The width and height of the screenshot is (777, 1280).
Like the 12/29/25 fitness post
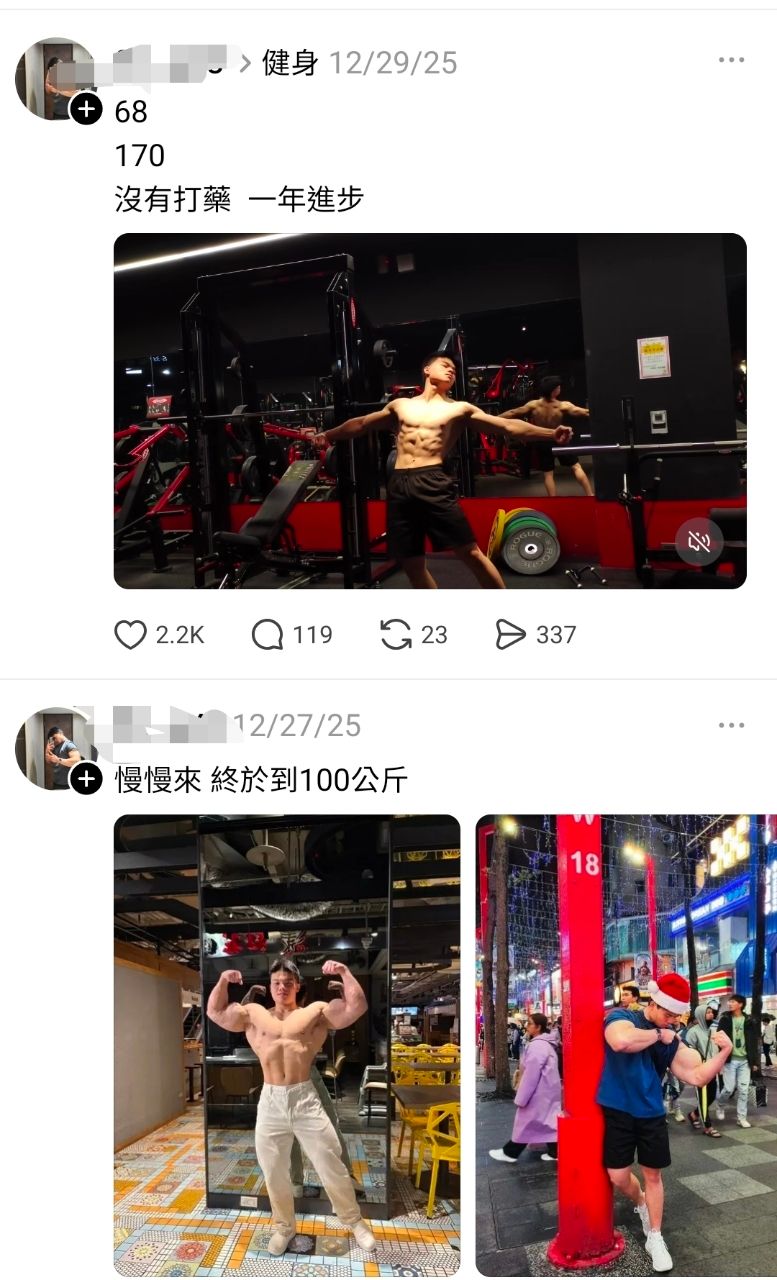[131, 635]
